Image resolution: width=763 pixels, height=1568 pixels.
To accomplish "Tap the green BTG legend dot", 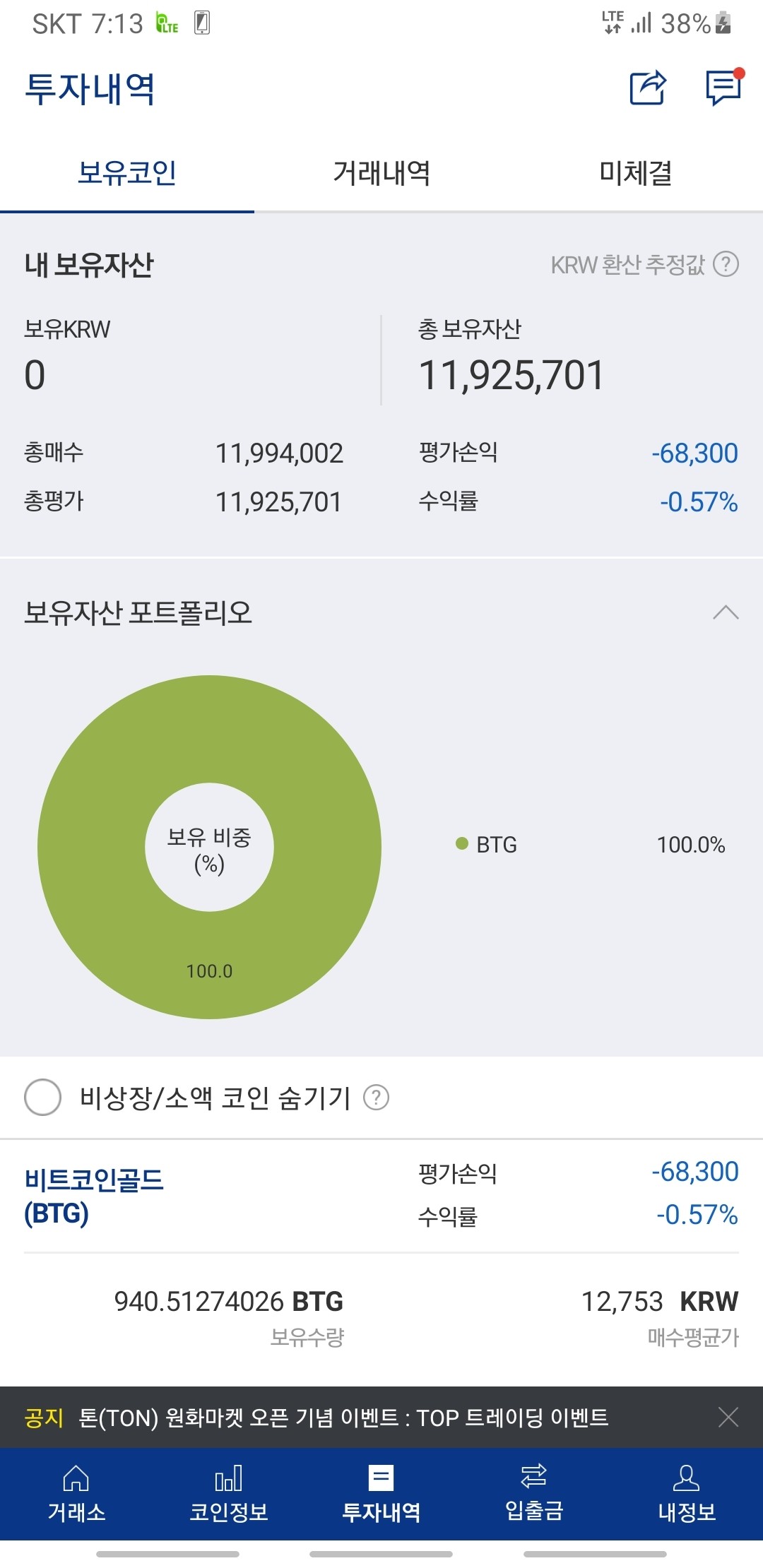I will pos(461,844).
